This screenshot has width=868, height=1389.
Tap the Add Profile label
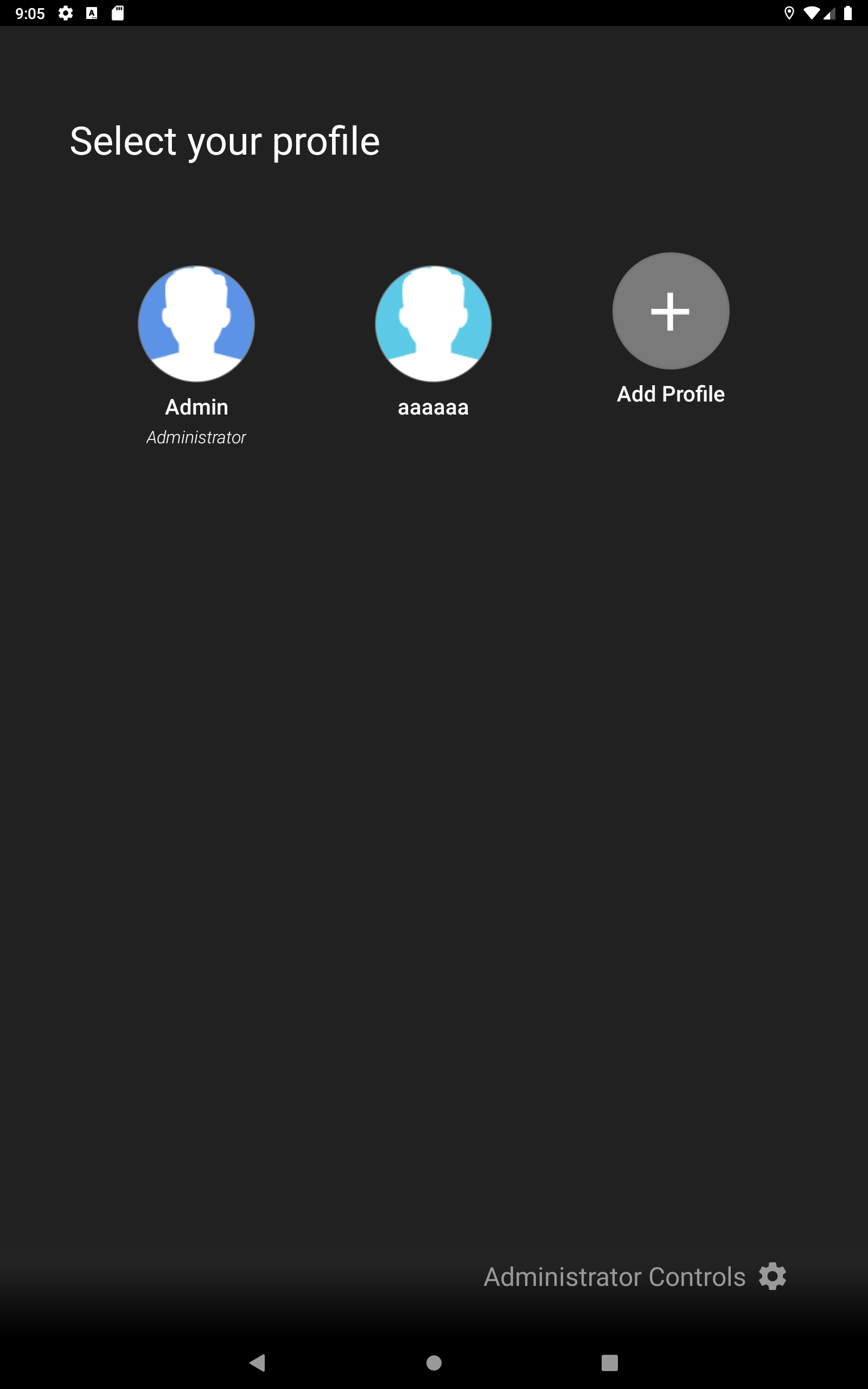tap(671, 394)
